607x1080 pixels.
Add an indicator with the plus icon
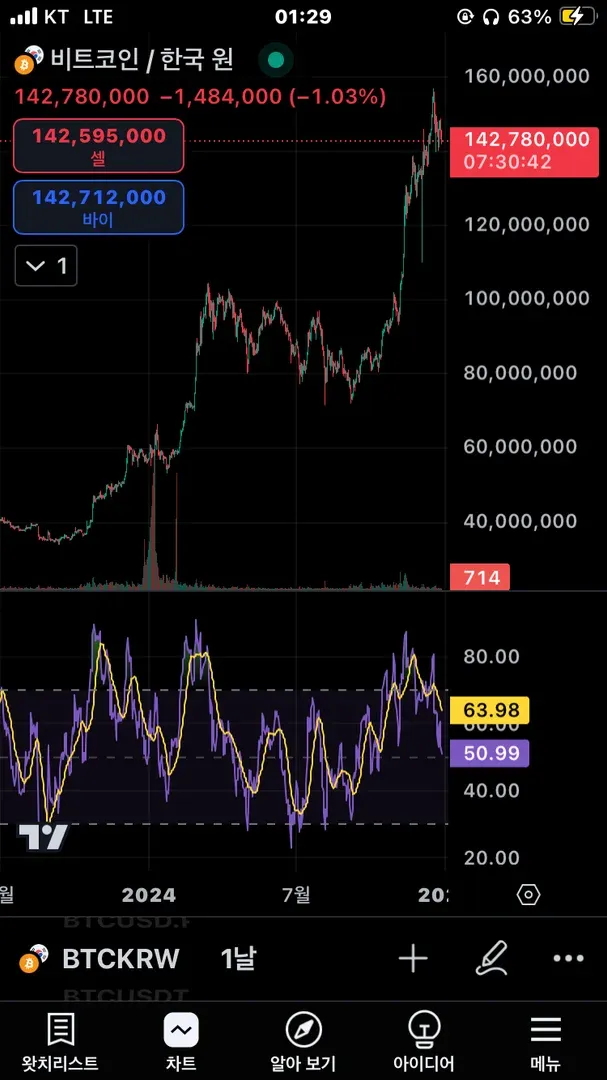pyautogui.click(x=413, y=960)
